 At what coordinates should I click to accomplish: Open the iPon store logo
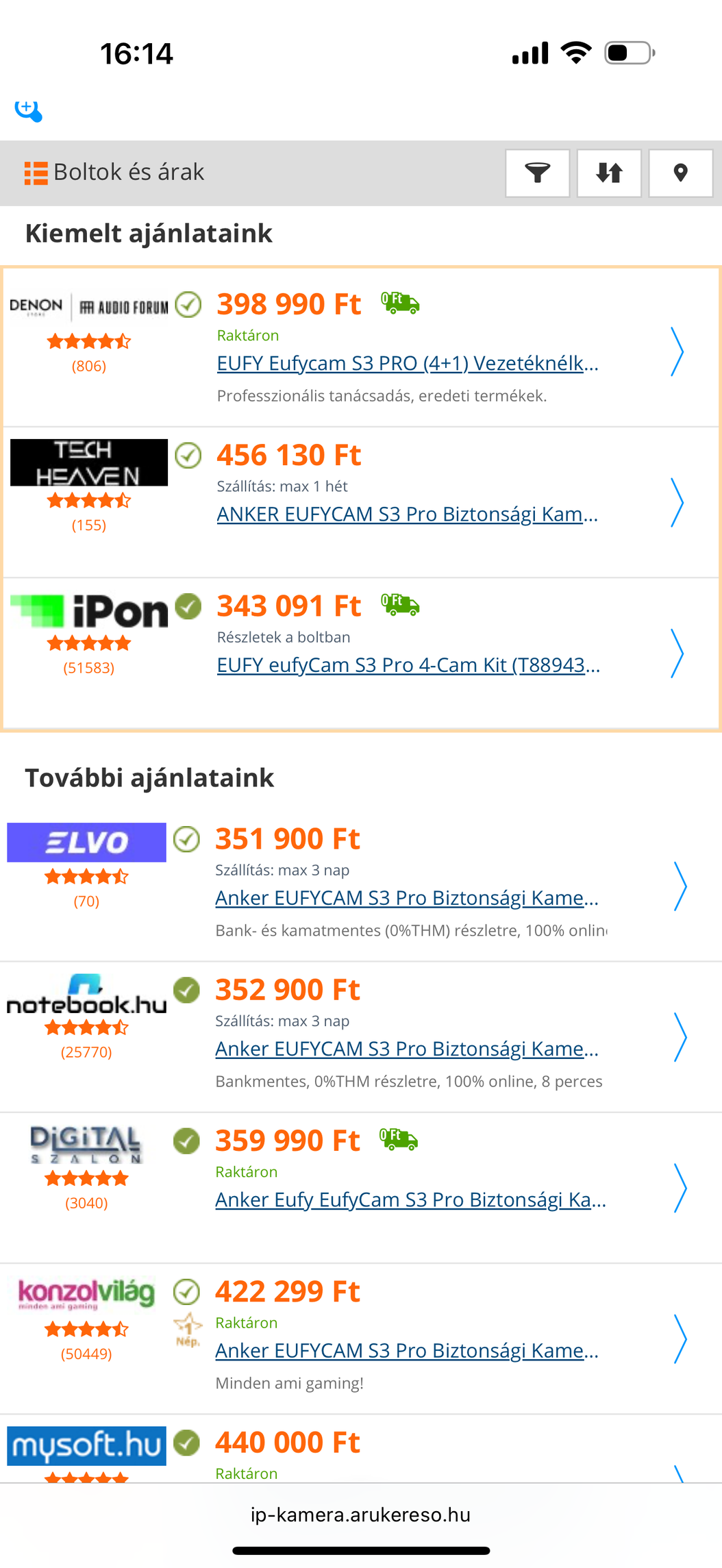[89, 611]
